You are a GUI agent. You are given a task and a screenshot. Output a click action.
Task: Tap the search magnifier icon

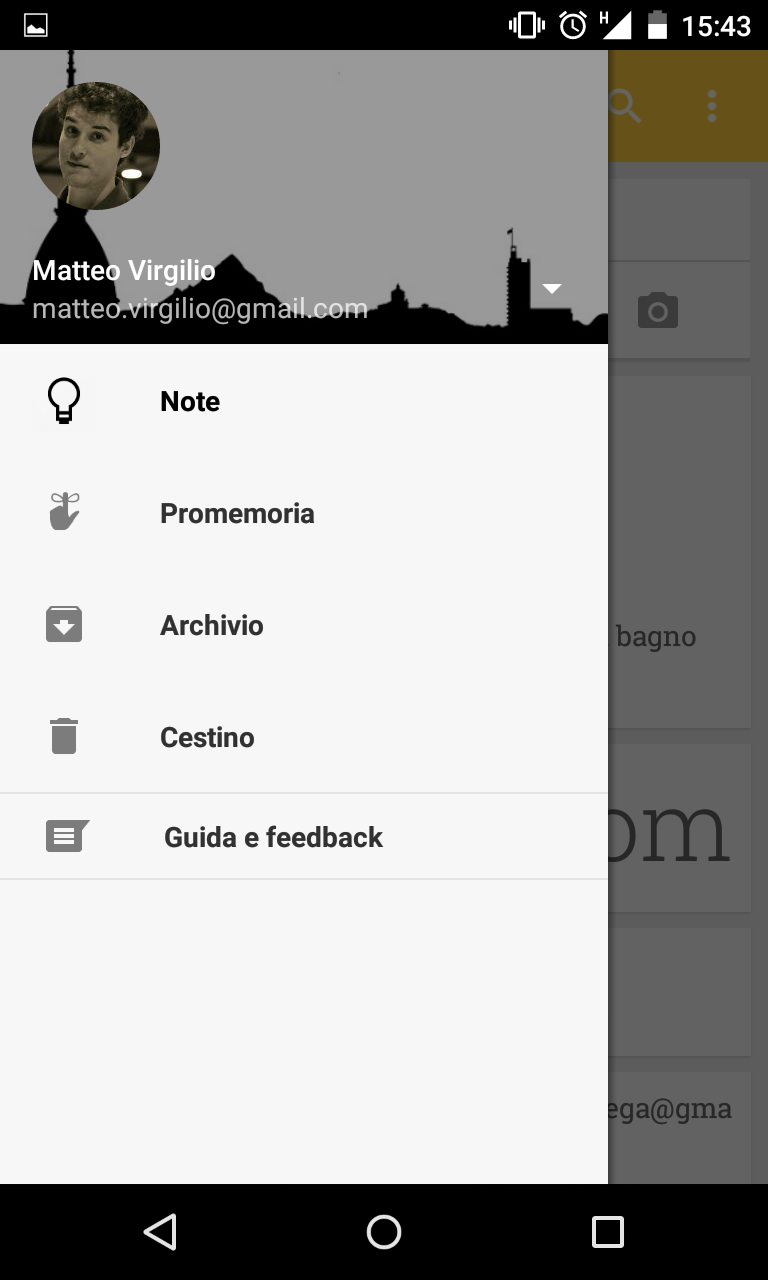point(625,105)
